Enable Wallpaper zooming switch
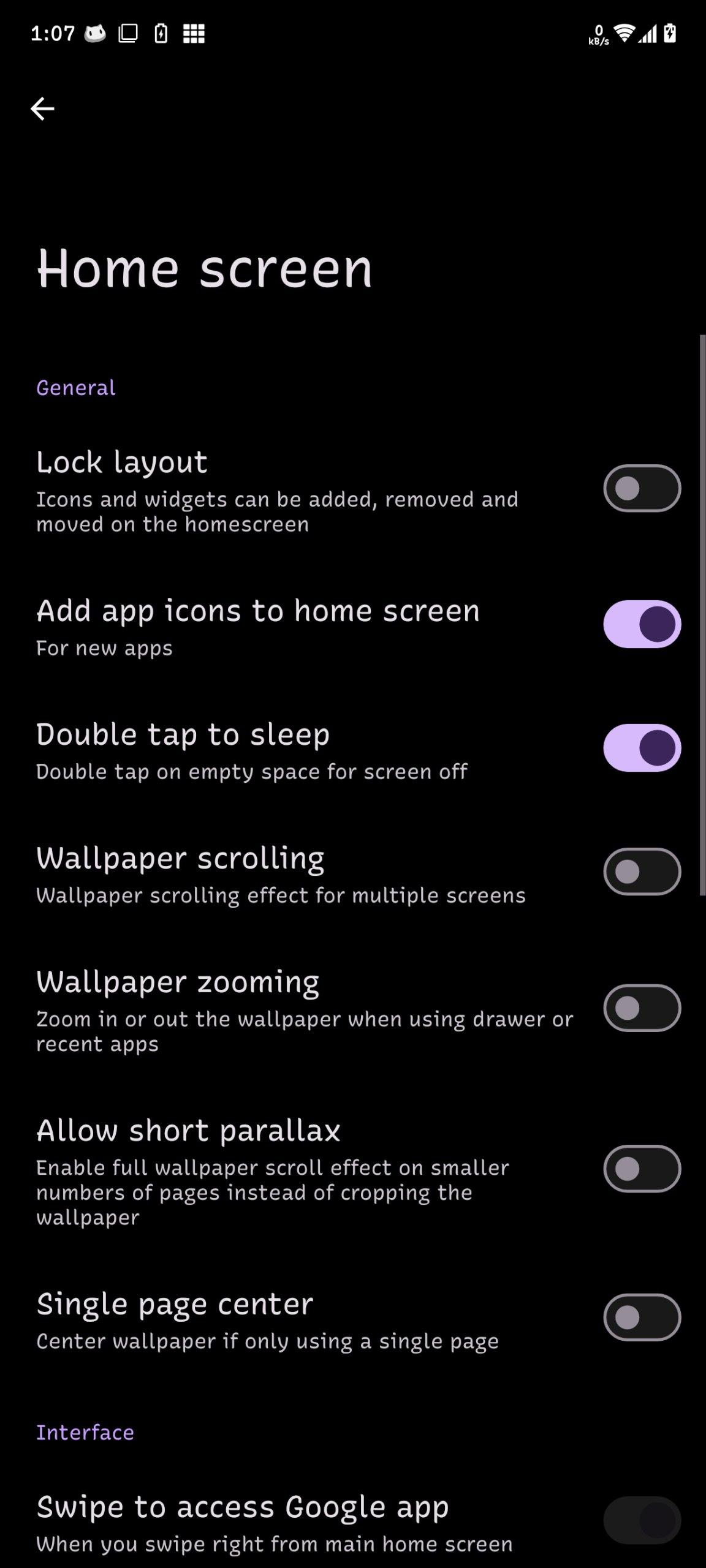The width and height of the screenshot is (706, 1568). [642, 1008]
